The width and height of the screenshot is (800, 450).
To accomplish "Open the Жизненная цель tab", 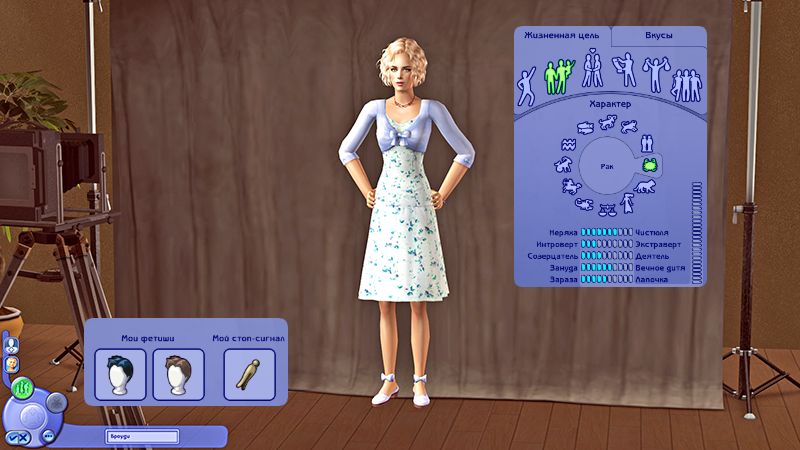I will click(x=561, y=35).
